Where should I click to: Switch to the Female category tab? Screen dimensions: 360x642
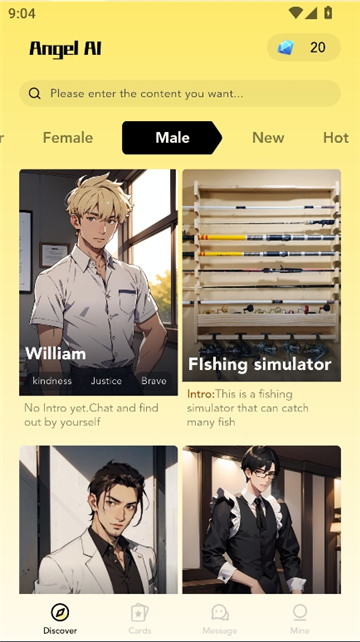coord(68,138)
